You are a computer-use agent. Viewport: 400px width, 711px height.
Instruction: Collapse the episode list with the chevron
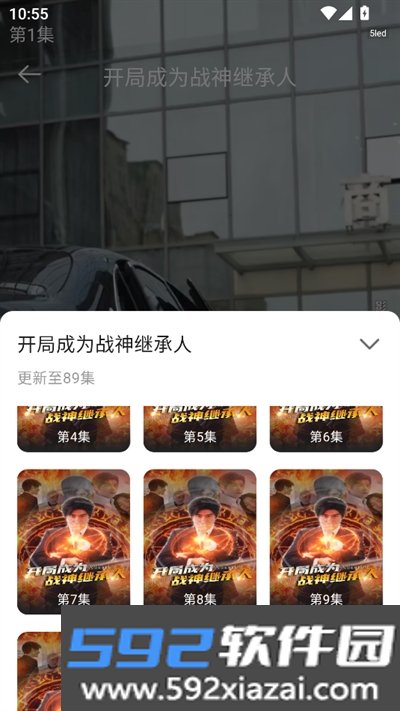pos(369,344)
